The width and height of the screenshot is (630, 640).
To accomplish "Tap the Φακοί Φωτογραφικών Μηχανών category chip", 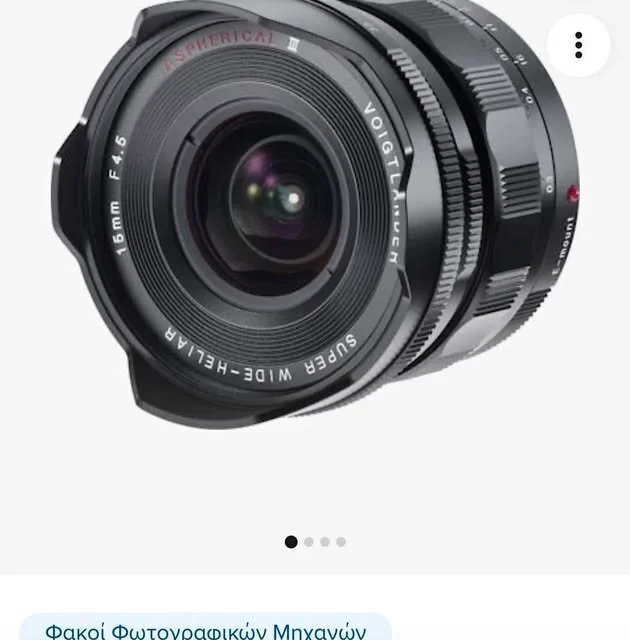I will pos(206,629).
